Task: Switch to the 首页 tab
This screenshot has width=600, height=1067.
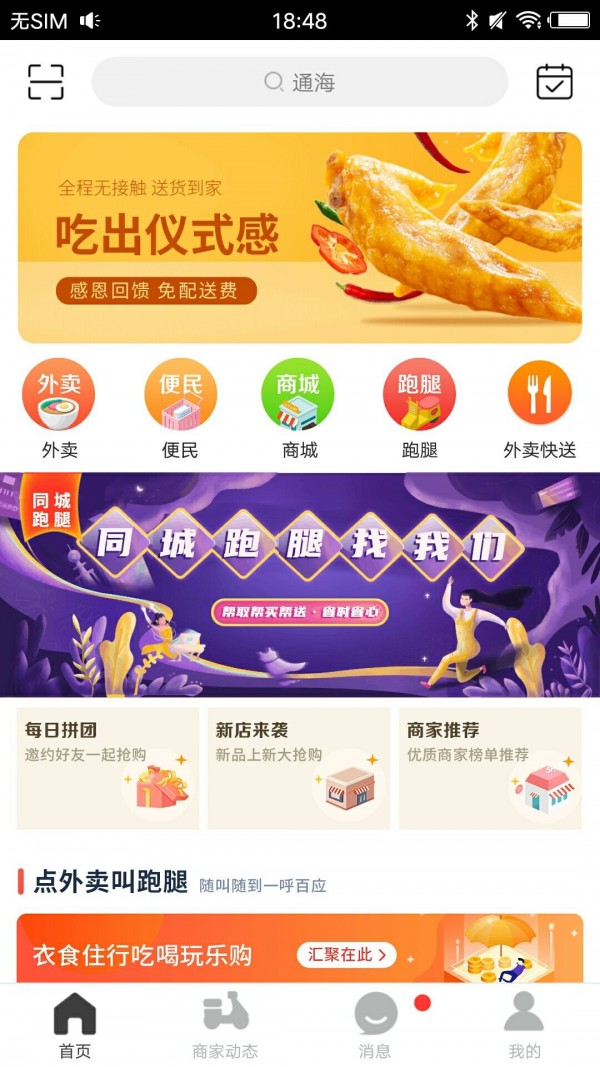Action: coord(75,1025)
